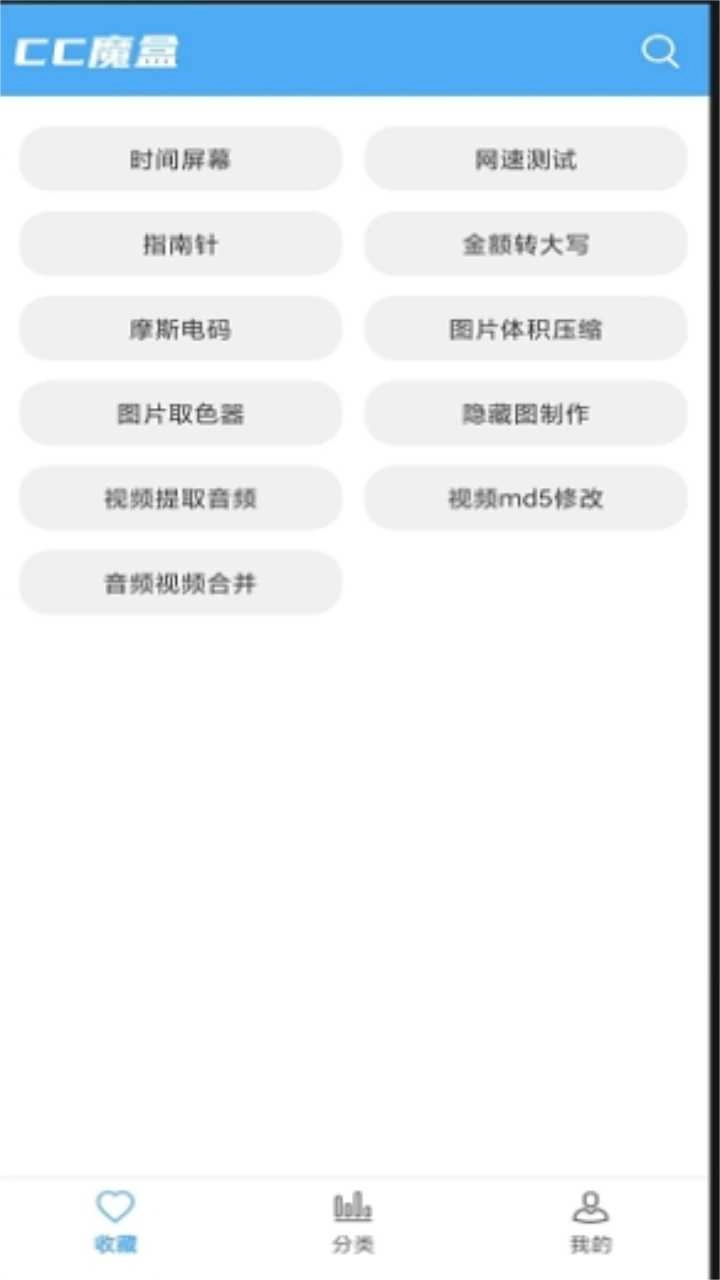Select the 金额转大写 converter

coord(526,244)
